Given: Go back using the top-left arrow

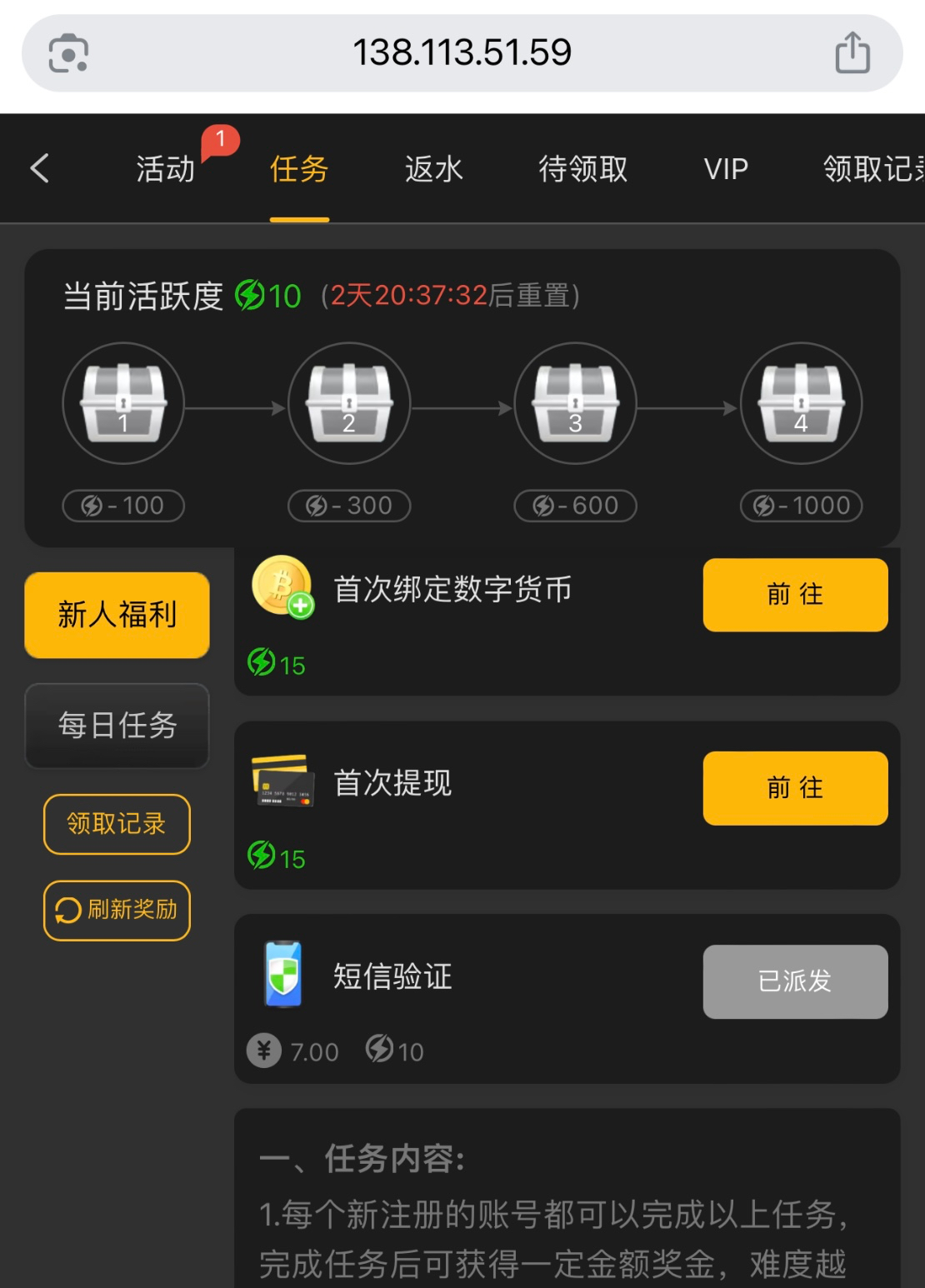Looking at the screenshot, I should pyautogui.click(x=40, y=168).
